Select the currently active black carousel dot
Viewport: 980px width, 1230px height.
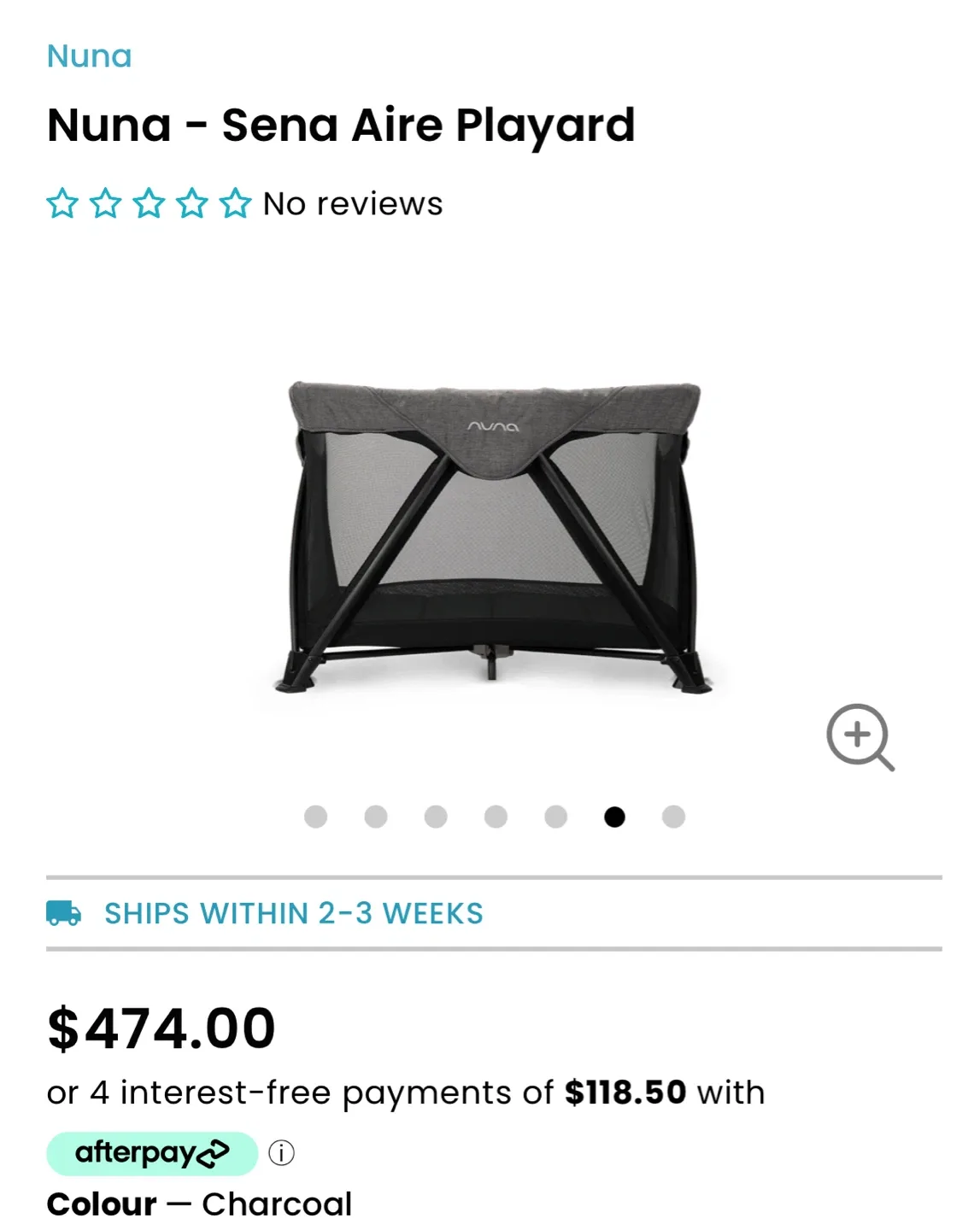coord(612,817)
